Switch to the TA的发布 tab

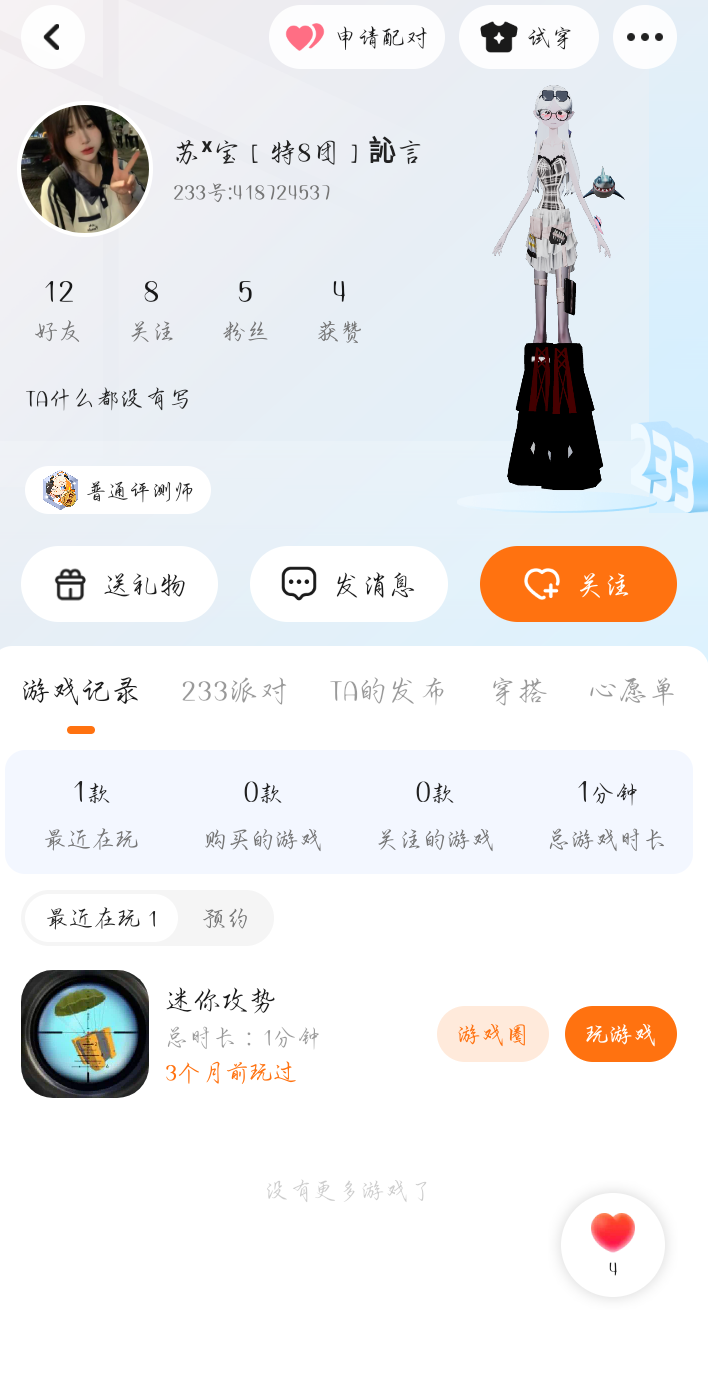coord(388,691)
